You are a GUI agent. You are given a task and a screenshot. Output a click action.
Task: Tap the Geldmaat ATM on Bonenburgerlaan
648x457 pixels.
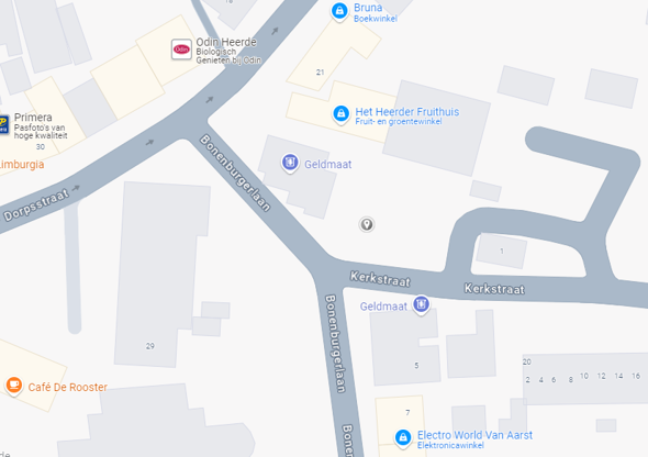coord(289,163)
